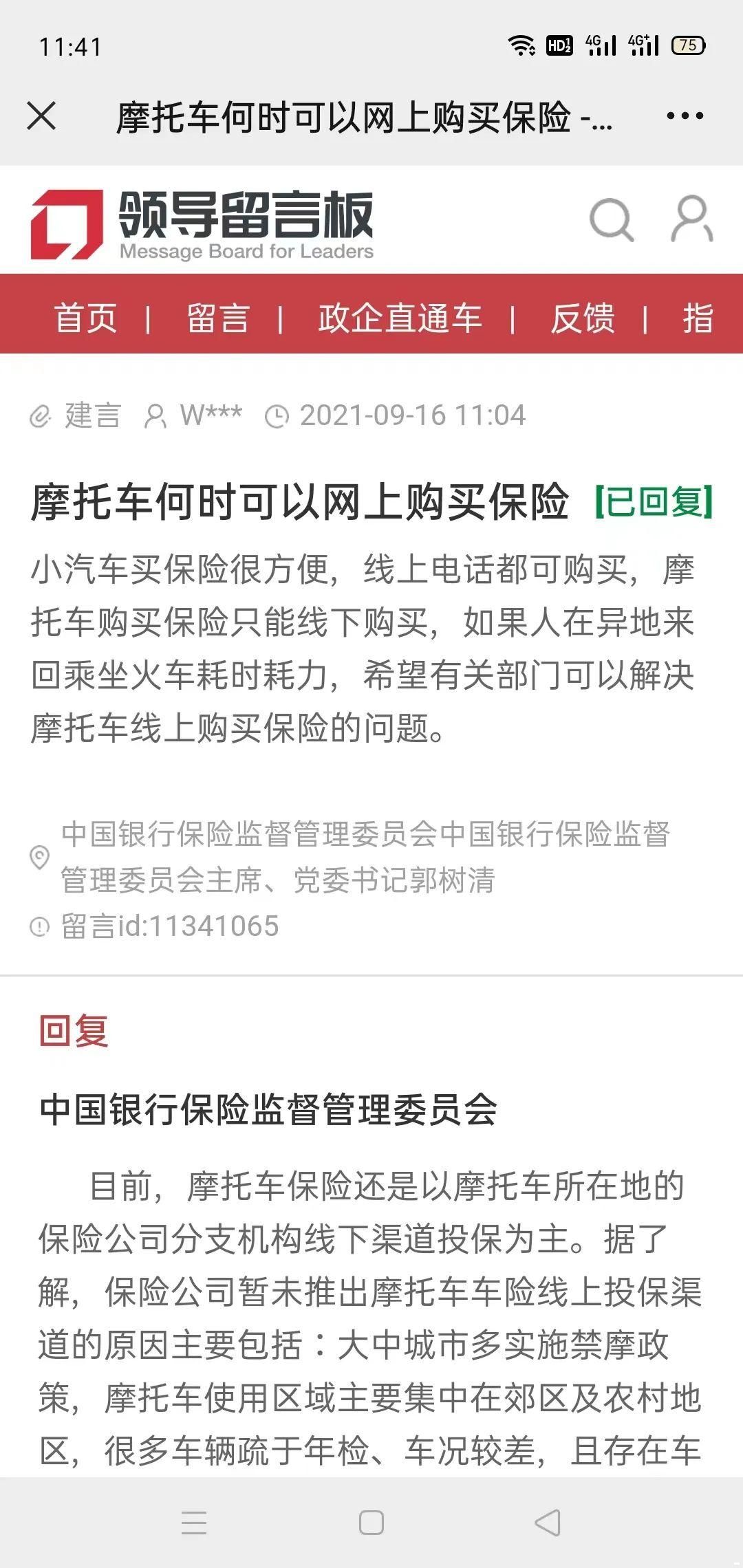The image size is (743, 1568).
Task: Switch to the 留言 tab
Action: tap(217, 318)
